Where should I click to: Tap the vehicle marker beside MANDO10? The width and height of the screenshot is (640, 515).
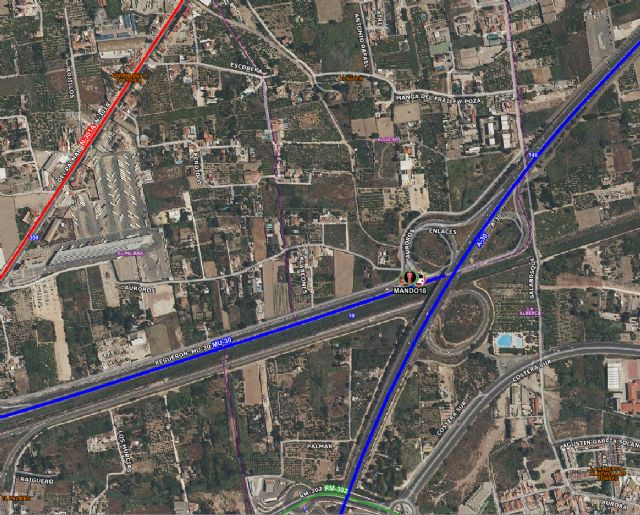click(422, 280)
